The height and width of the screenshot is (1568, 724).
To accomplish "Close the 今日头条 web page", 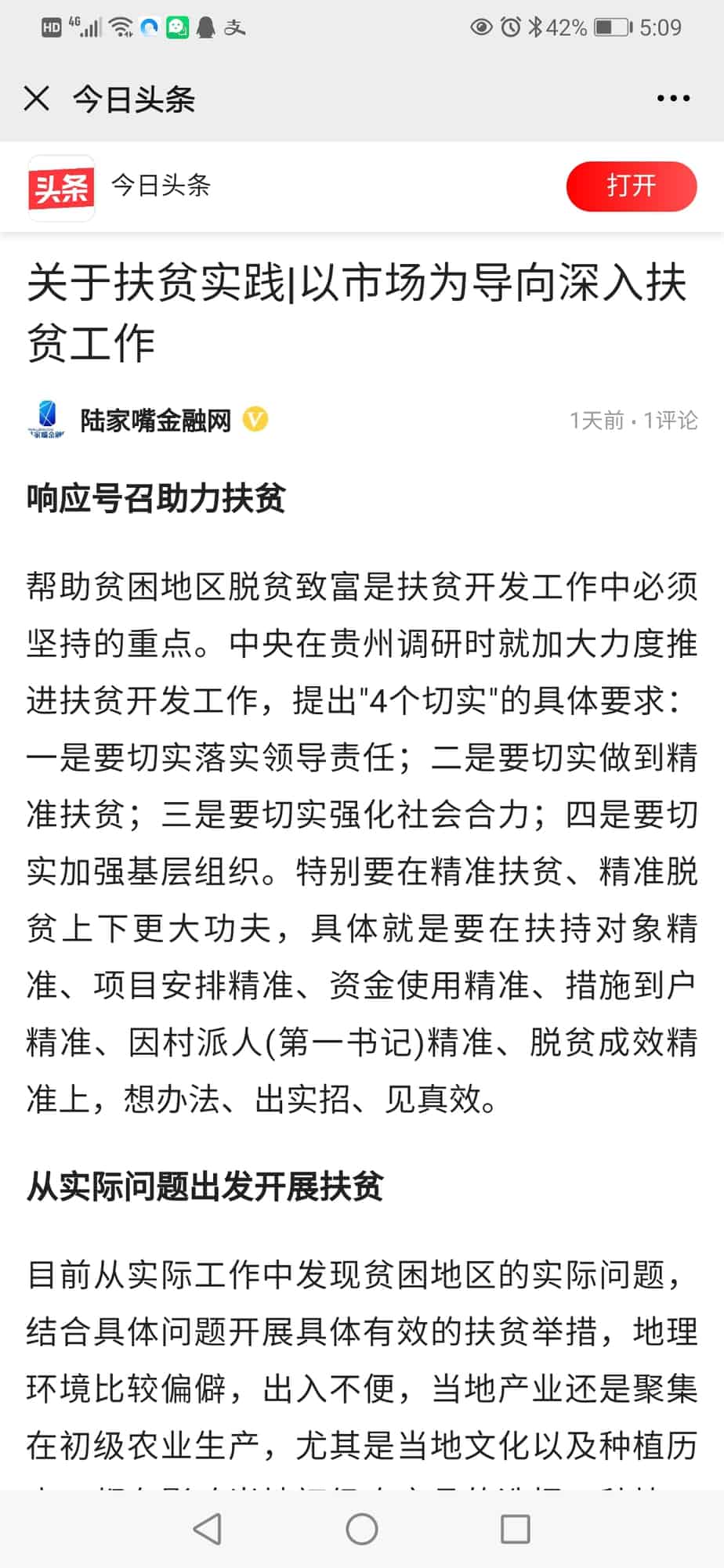I will click(x=37, y=99).
